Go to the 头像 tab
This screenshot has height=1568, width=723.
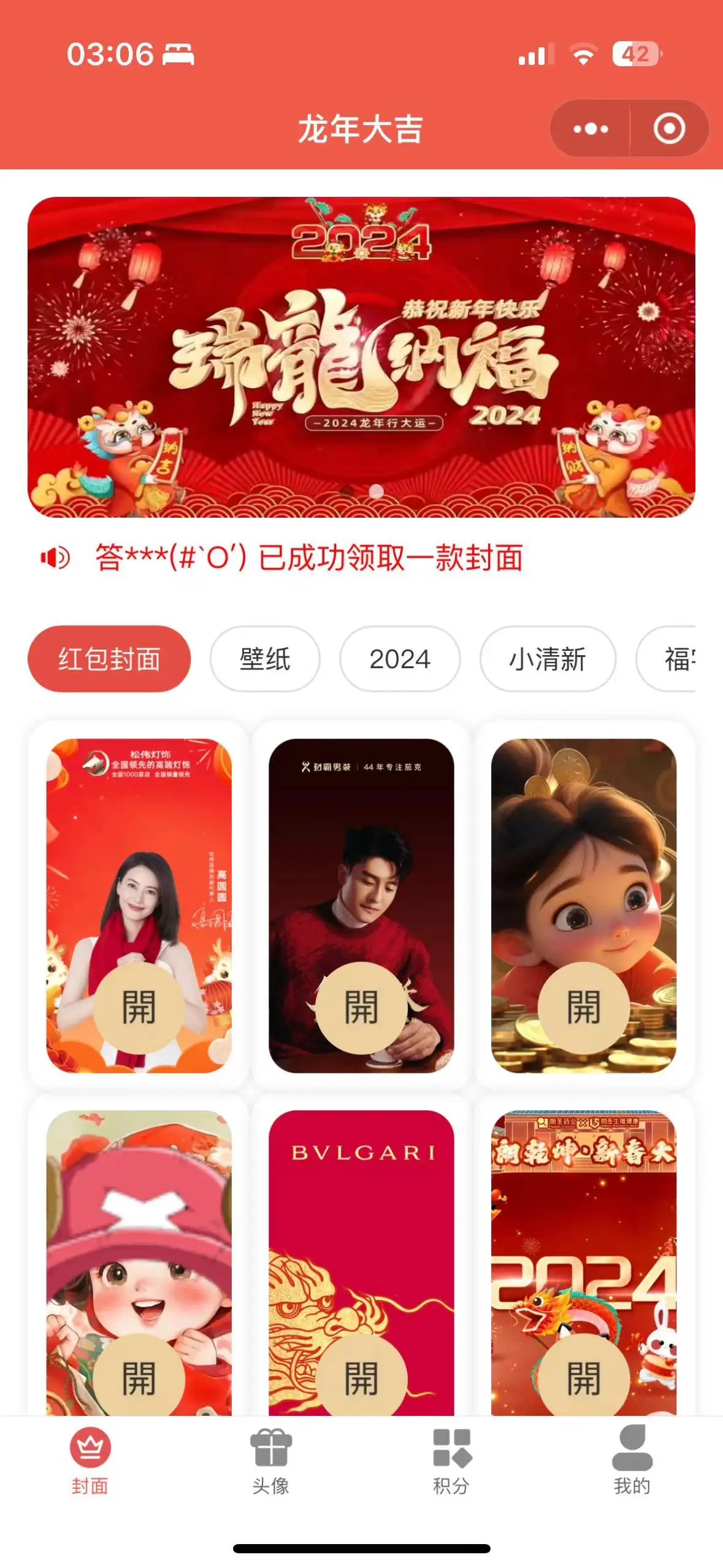270,1459
